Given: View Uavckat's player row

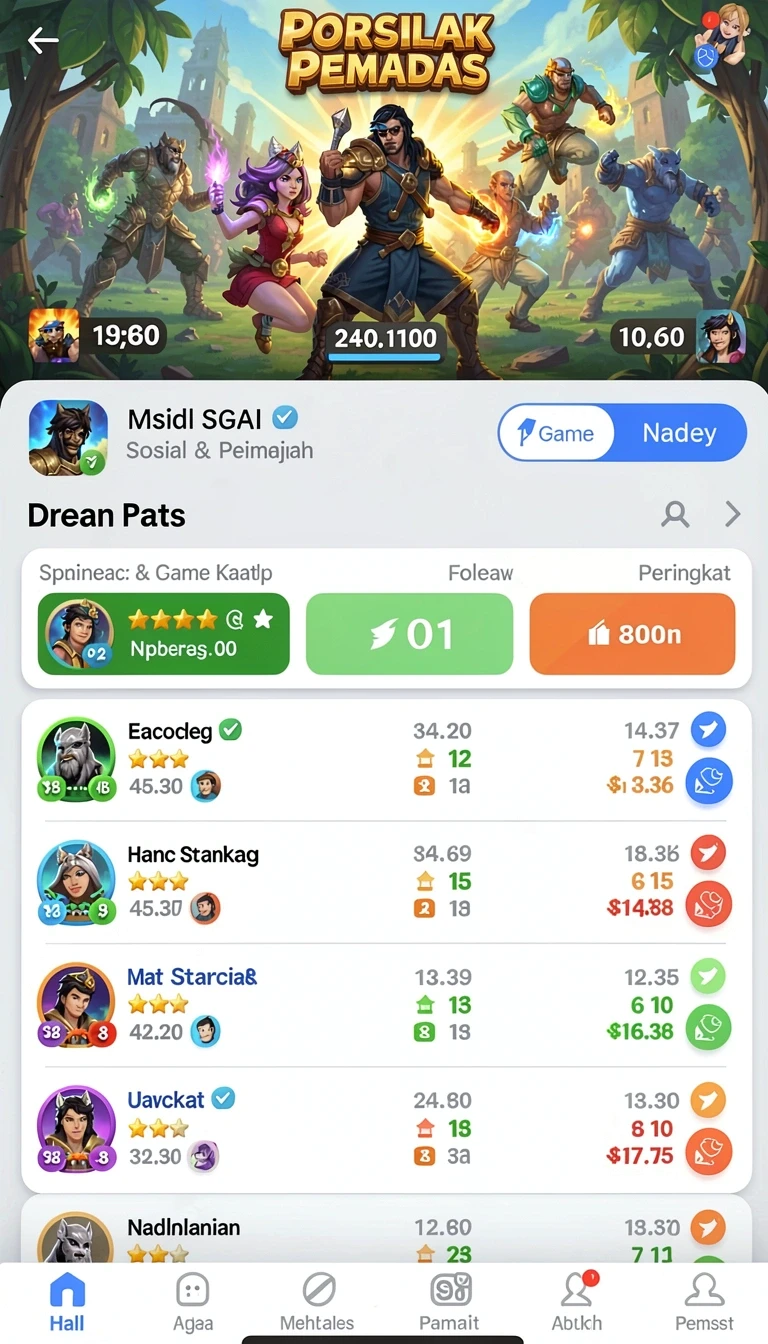Looking at the screenshot, I should 386,1128.
